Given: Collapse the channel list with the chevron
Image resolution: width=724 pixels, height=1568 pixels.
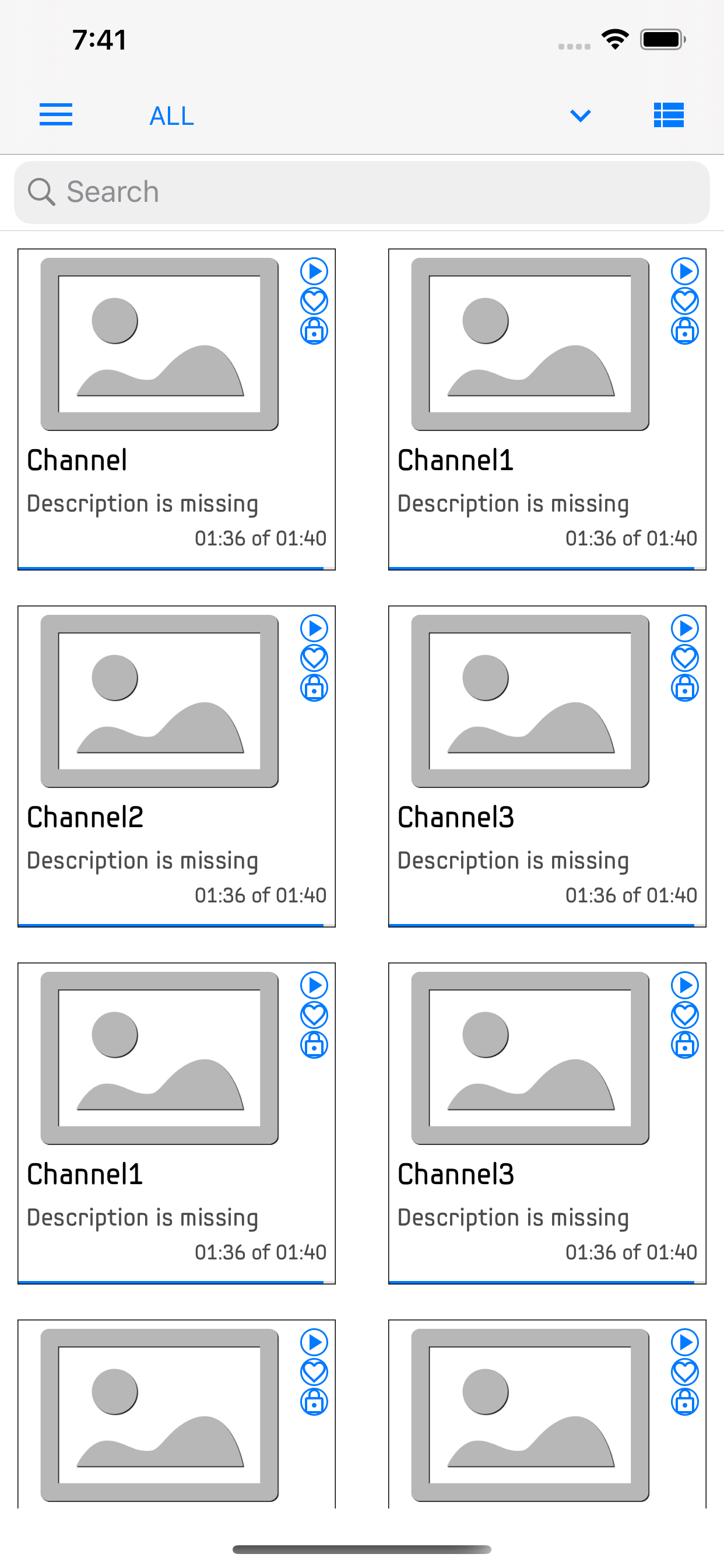Looking at the screenshot, I should pyautogui.click(x=580, y=115).
